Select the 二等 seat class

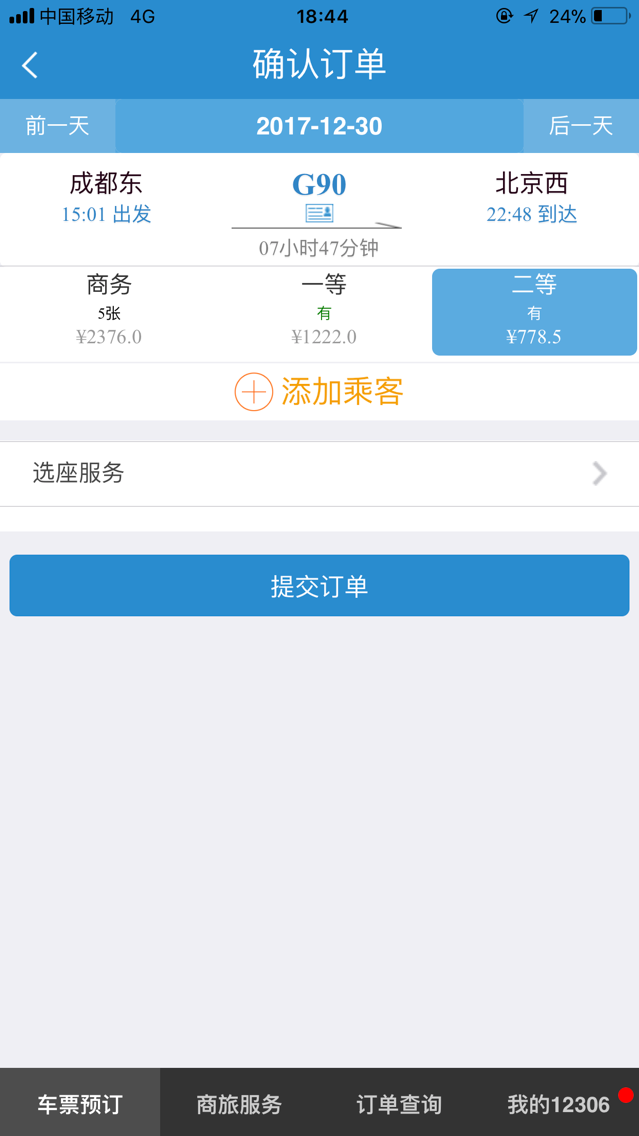[535, 312]
